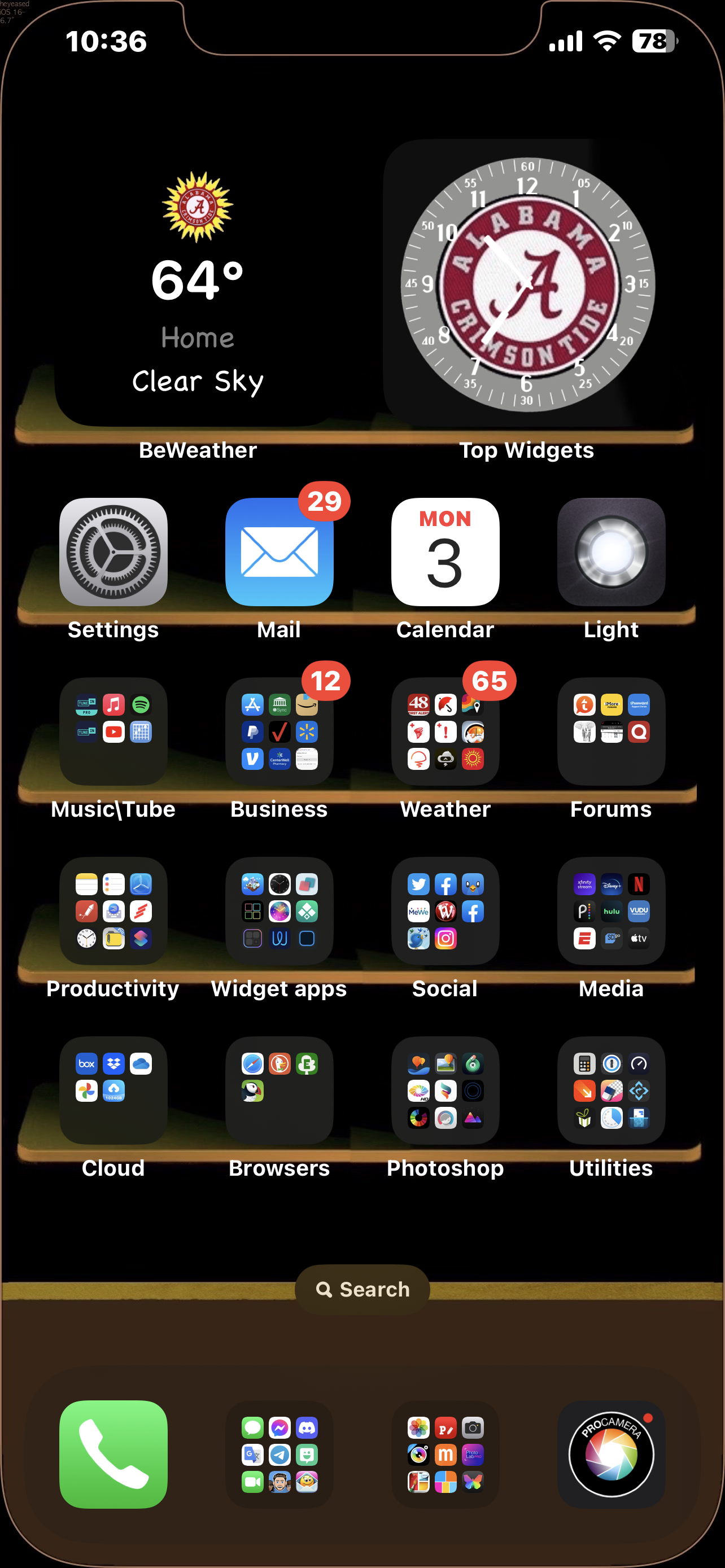The height and width of the screenshot is (1568, 725).
Task: Open the Light flashlight app
Action: point(610,551)
